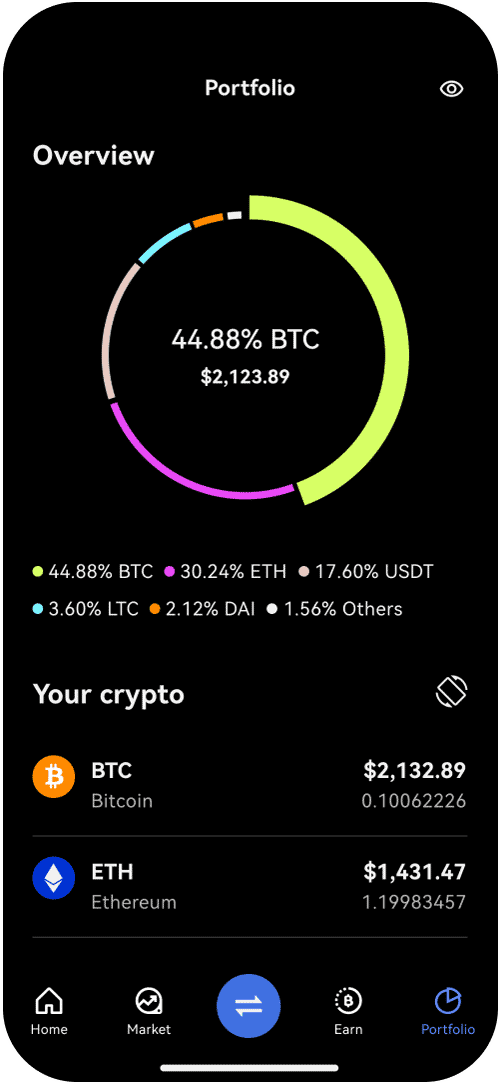Go to the Home tab
Screen dimensions: 500x1084
point(49,1011)
